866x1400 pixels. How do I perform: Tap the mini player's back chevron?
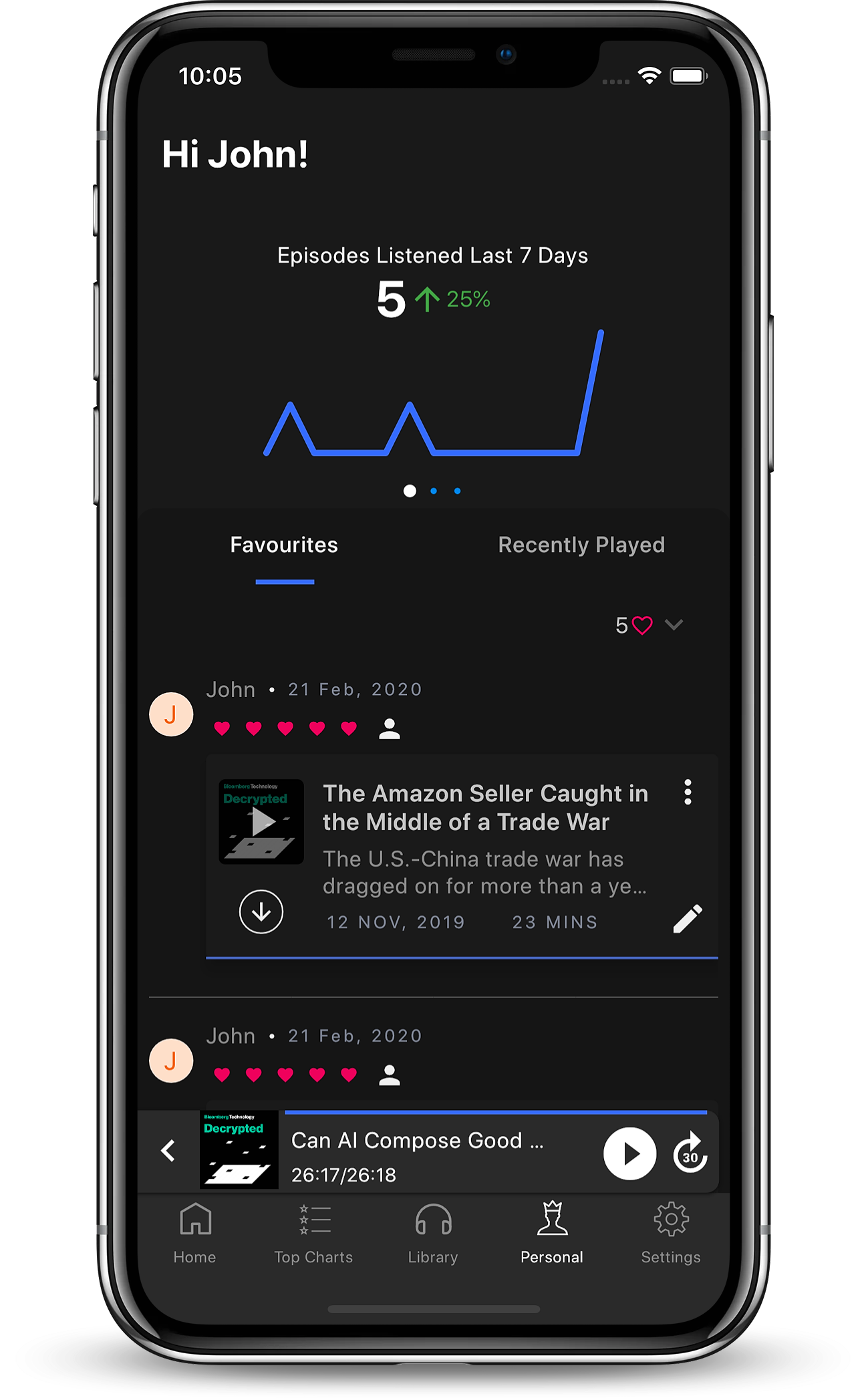pyautogui.click(x=168, y=1151)
